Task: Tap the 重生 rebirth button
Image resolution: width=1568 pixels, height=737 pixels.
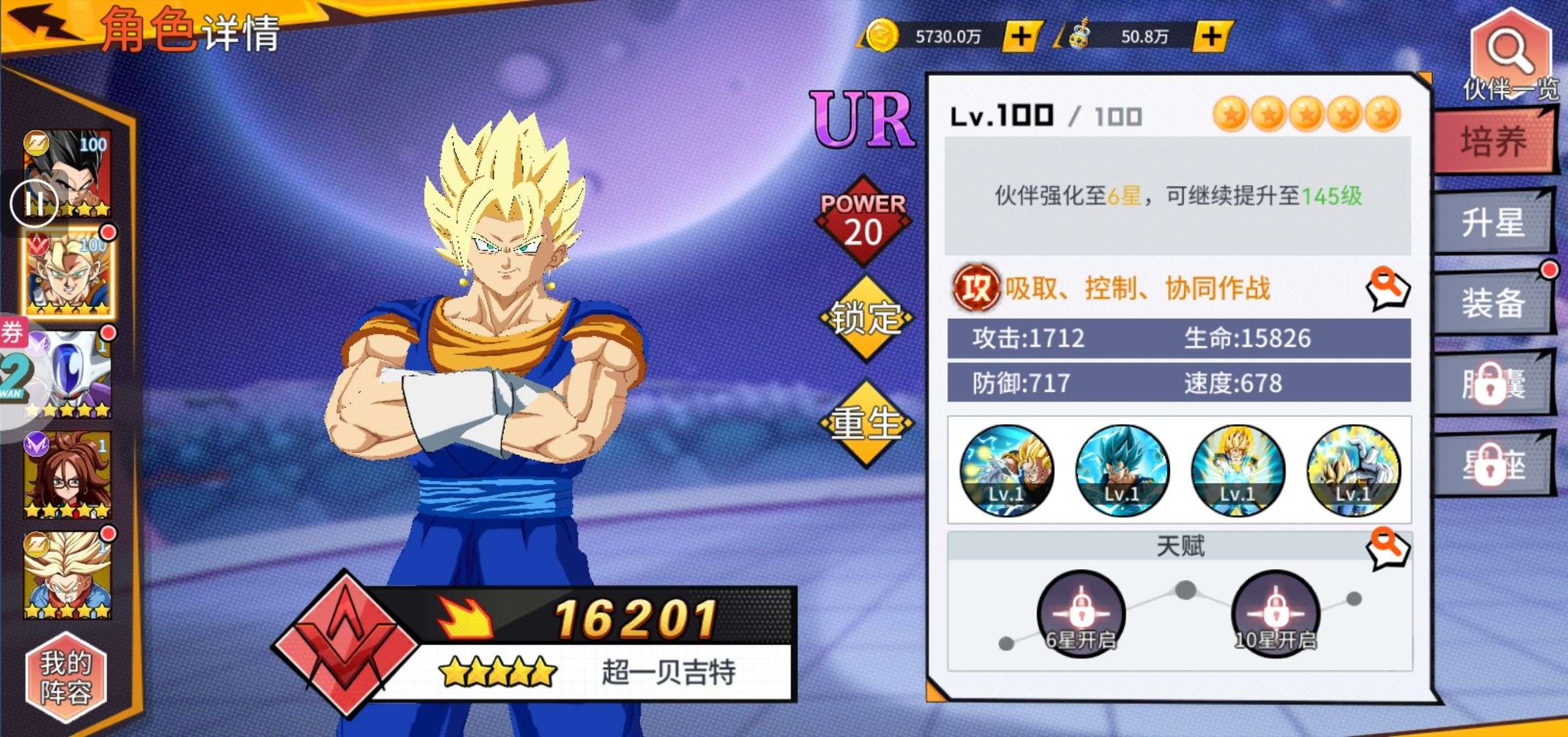Action: click(866, 423)
